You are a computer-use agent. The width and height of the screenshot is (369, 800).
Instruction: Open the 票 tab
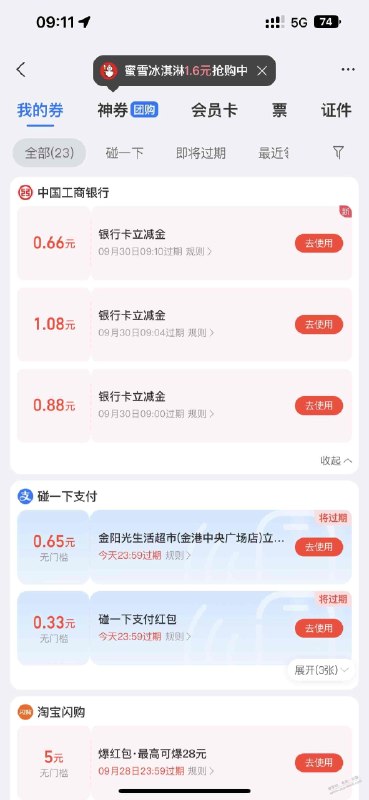point(279,110)
